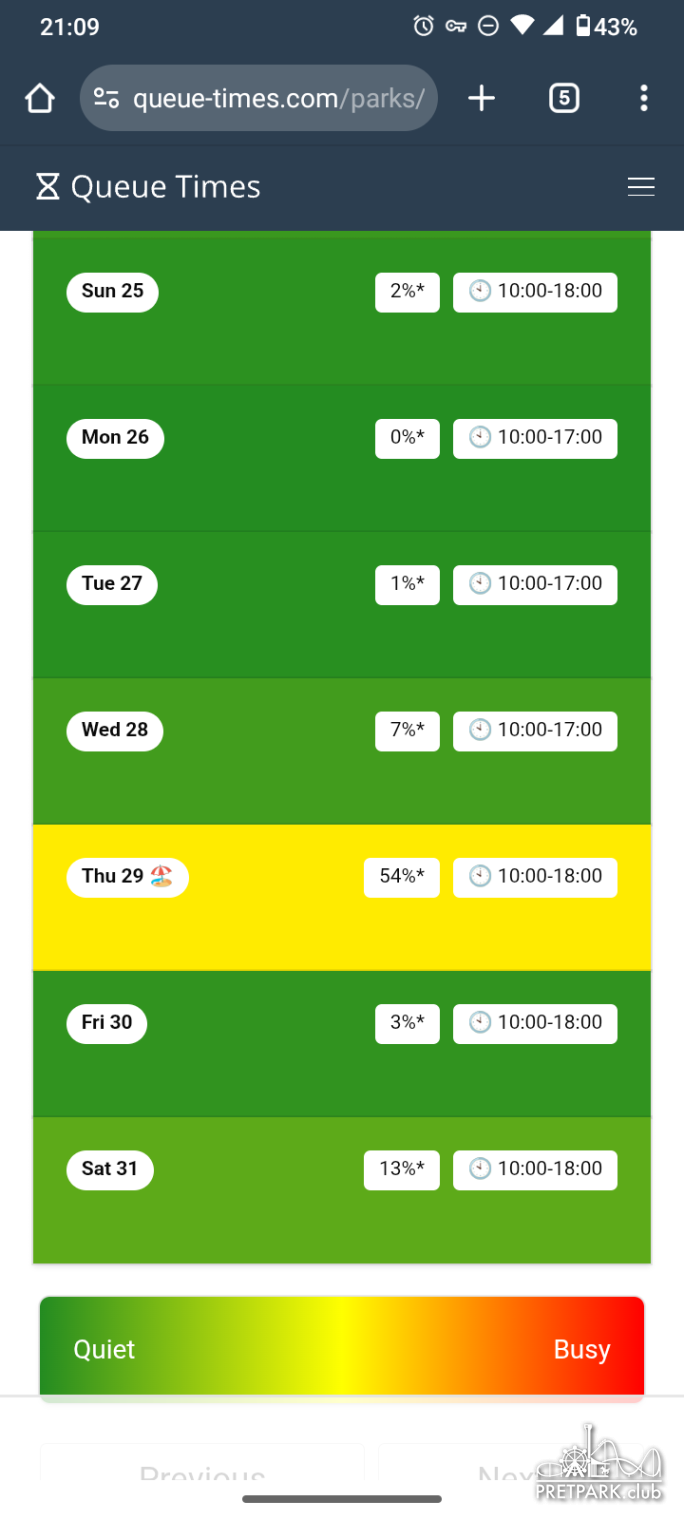Screen dimensions: 684x1520
Task: Expand the site hamburger menu
Action: 640,187
